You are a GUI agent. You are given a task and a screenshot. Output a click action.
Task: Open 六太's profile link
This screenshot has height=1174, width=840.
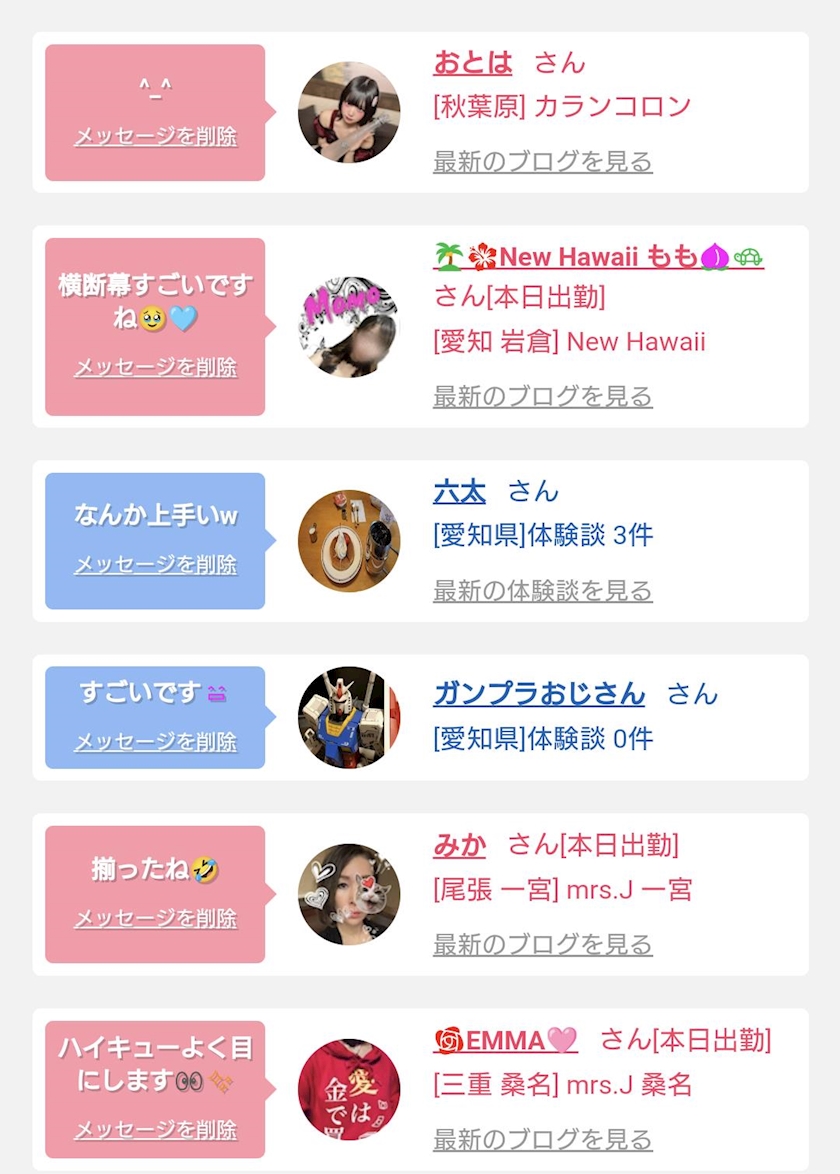[460, 492]
